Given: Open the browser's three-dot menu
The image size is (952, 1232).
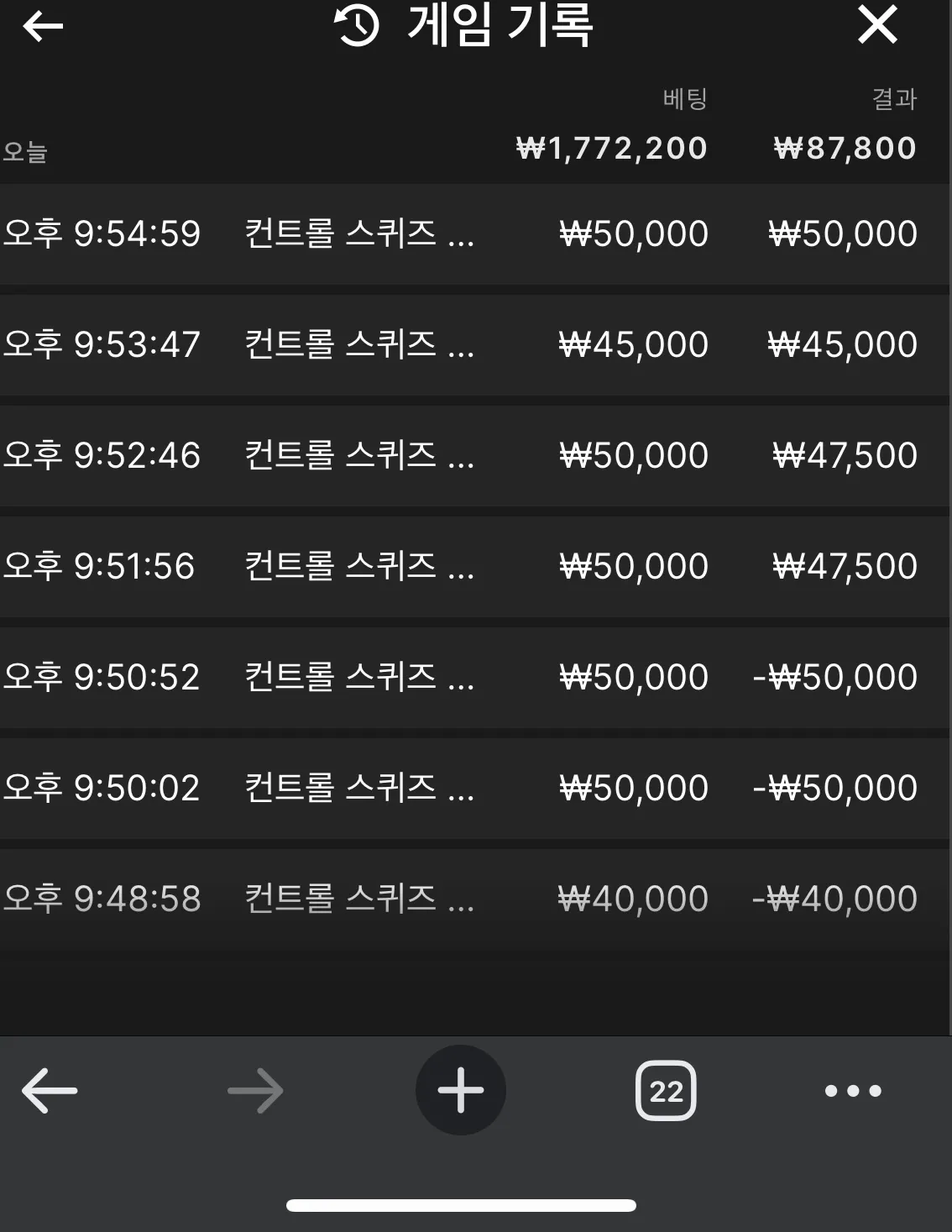Looking at the screenshot, I should click(853, 1091).
